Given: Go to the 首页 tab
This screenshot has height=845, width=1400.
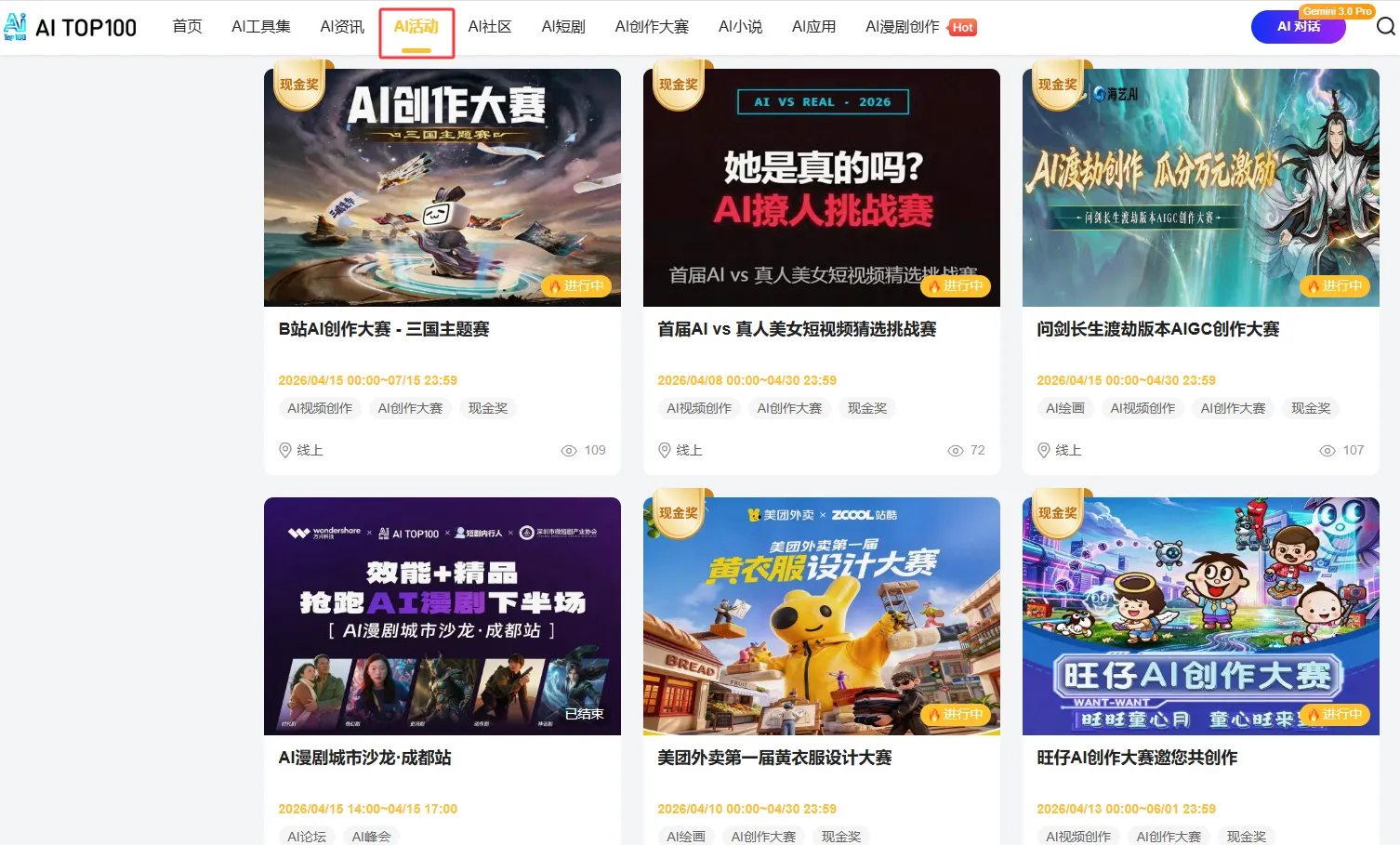Looking at the screenshot, I should [187, 27].
